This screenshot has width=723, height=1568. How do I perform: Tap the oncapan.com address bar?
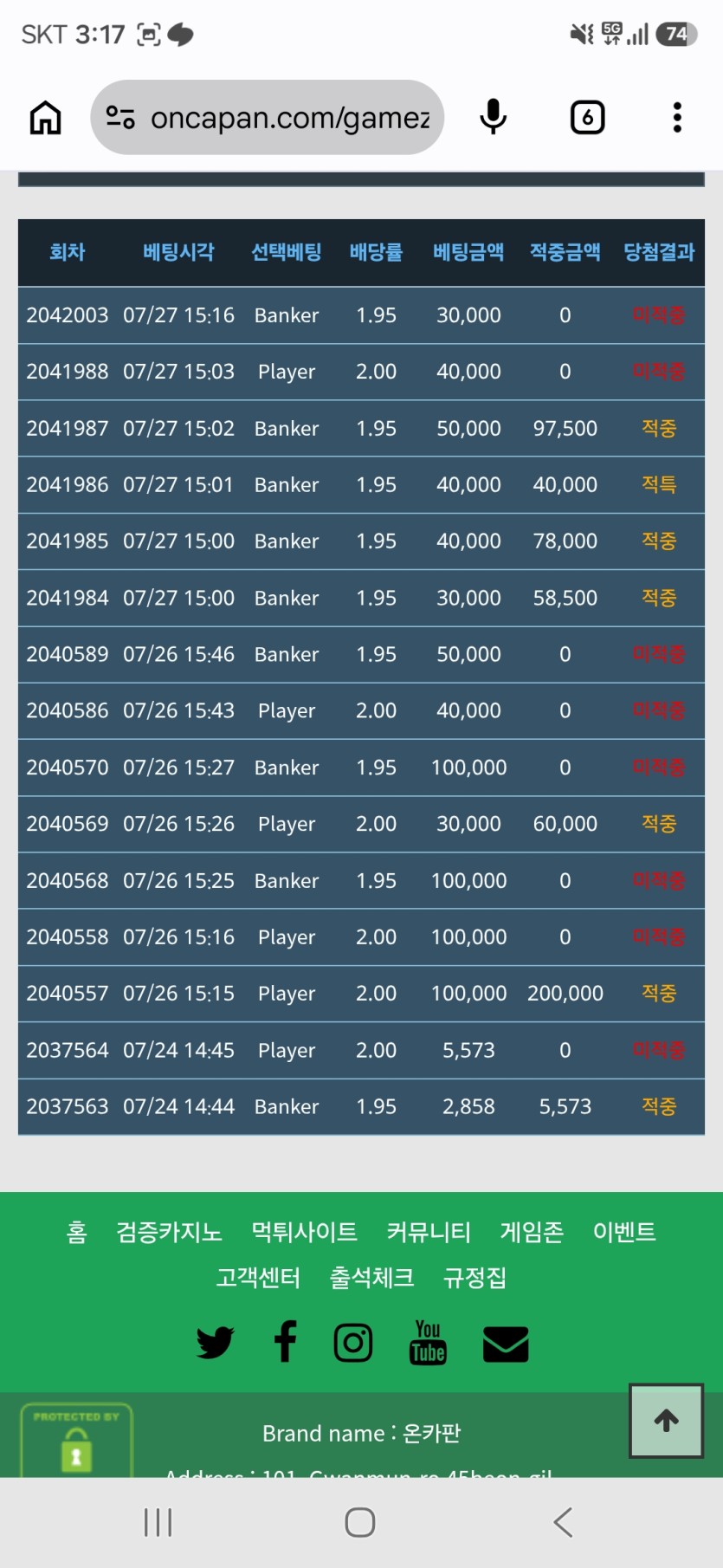268,118
